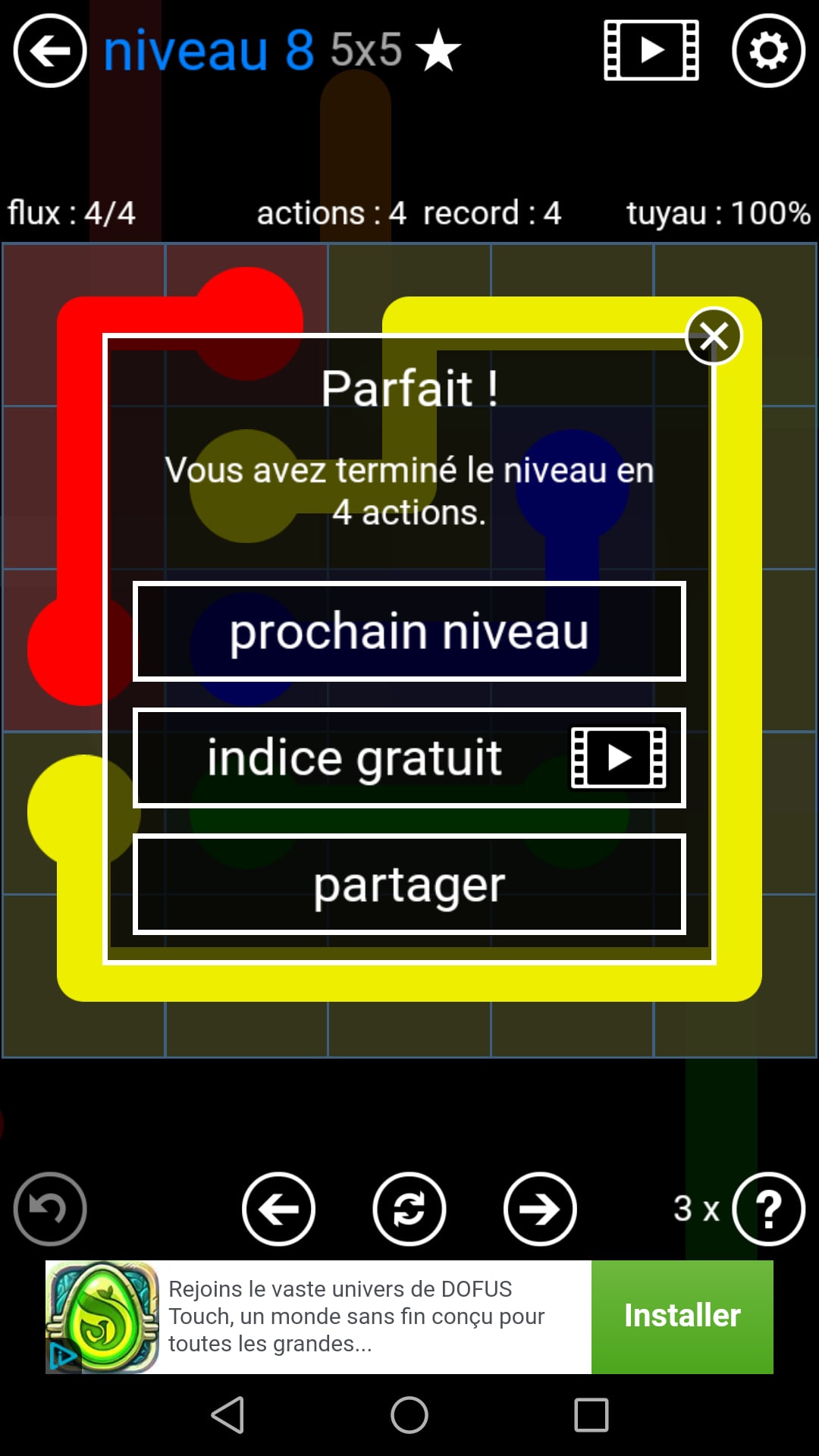
Task: Restart the level with refresh icon
Action: tap(409, 1209)
